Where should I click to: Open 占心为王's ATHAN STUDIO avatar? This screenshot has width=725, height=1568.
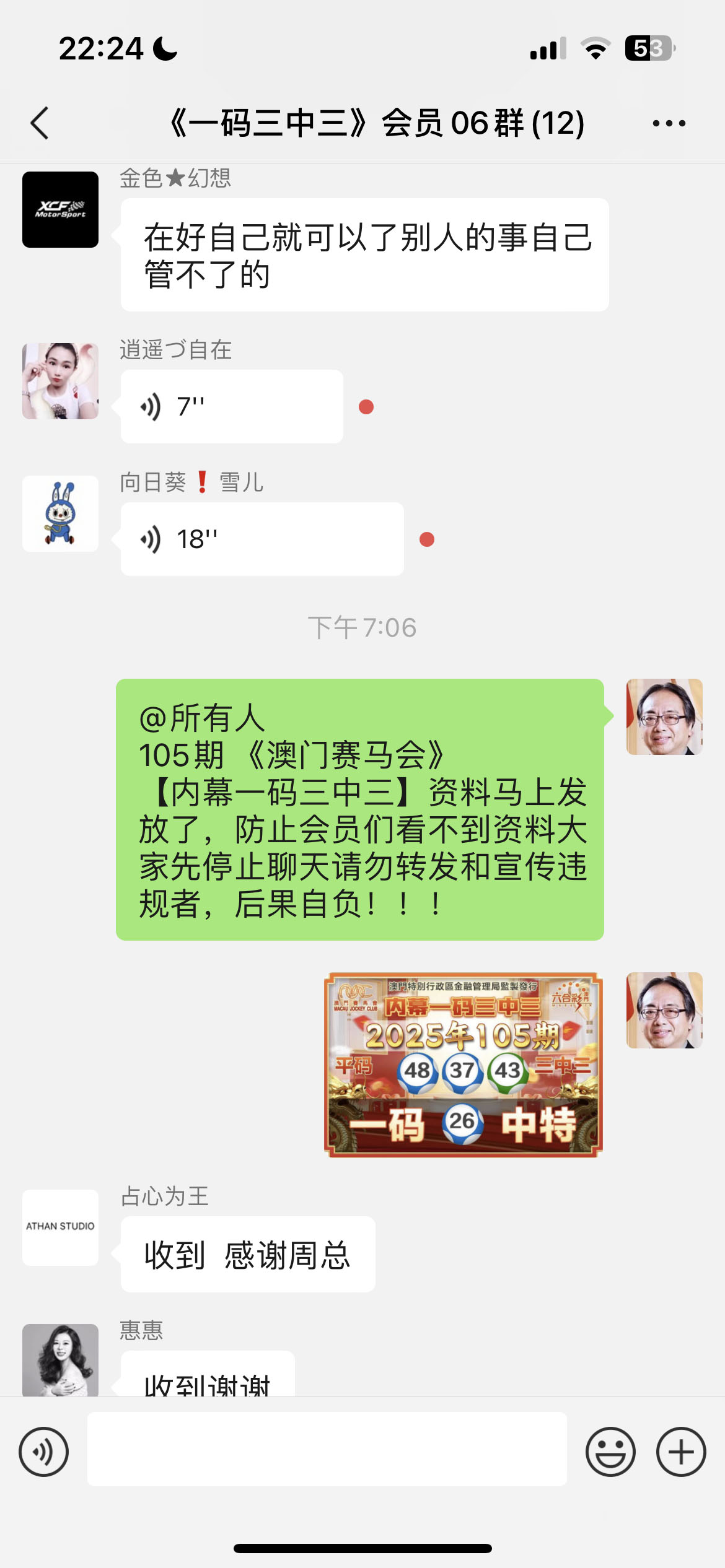pos(60,1227)
